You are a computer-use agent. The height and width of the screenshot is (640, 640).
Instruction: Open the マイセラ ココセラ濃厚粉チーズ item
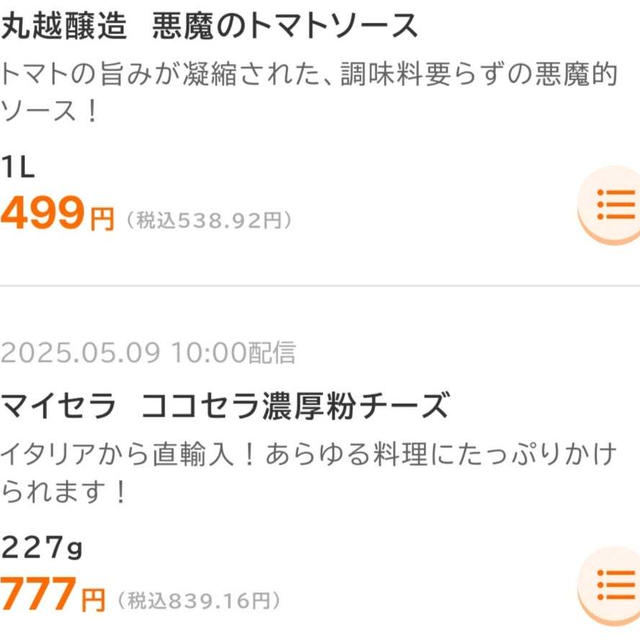[x=225, y=406]
